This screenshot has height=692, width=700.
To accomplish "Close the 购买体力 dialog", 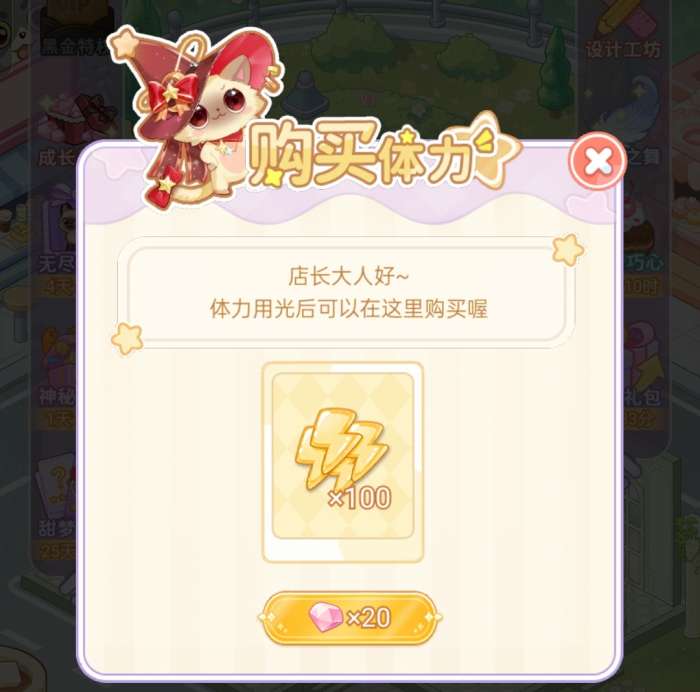I will pos(597,162).
